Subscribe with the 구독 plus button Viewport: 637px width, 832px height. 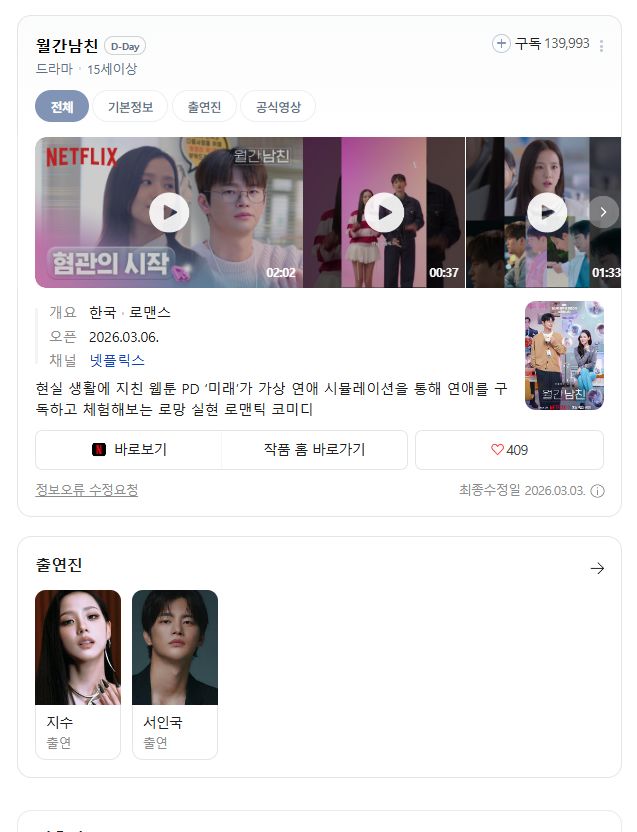coord(501,44)
